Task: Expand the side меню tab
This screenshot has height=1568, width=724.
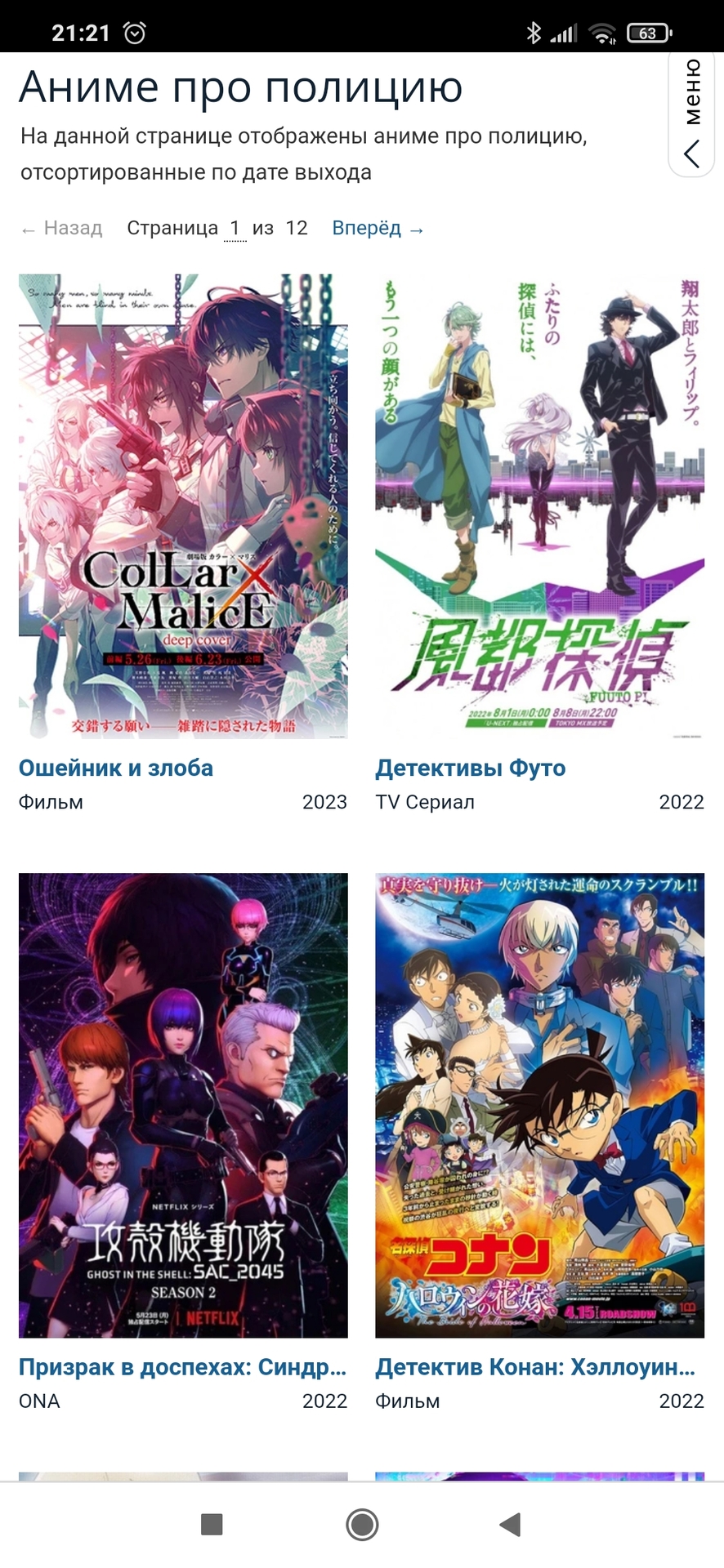Action: [693, 114]
